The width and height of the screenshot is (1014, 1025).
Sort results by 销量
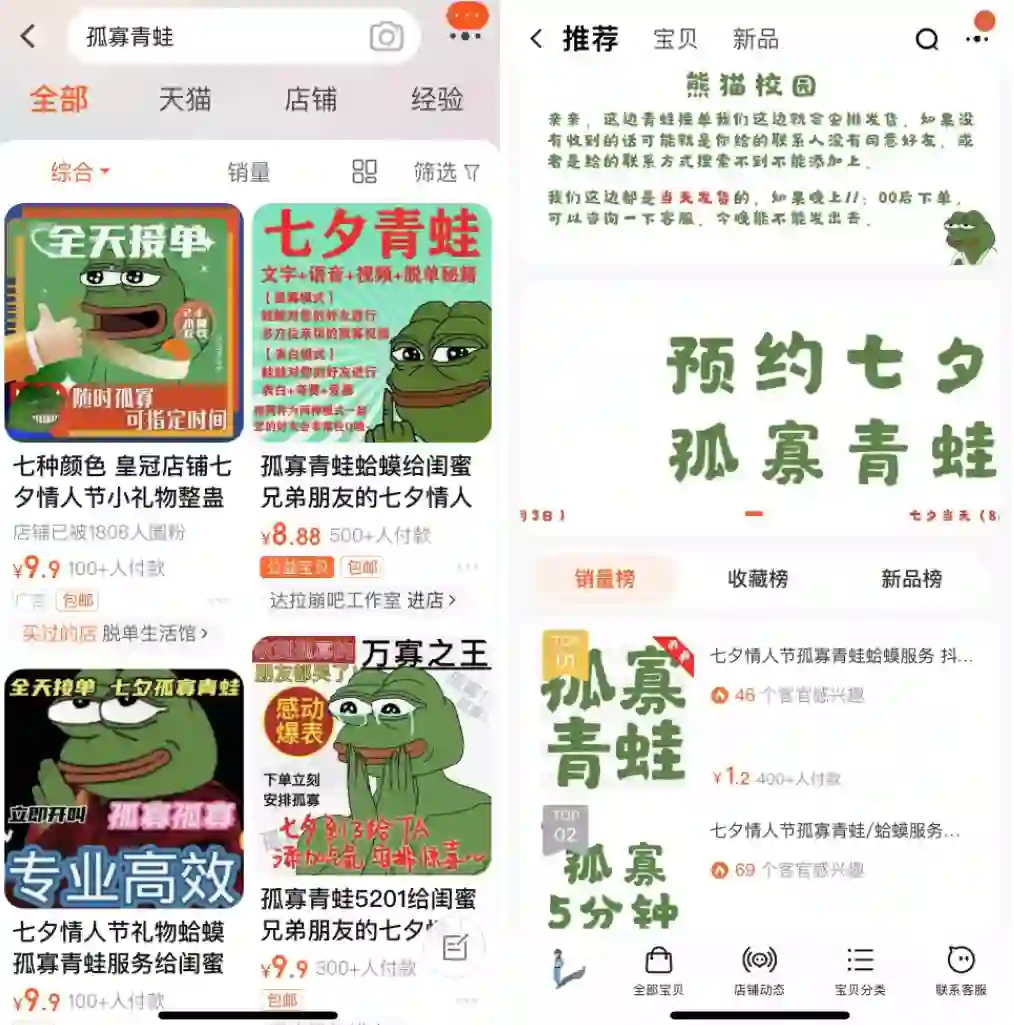tap(249, 172)
